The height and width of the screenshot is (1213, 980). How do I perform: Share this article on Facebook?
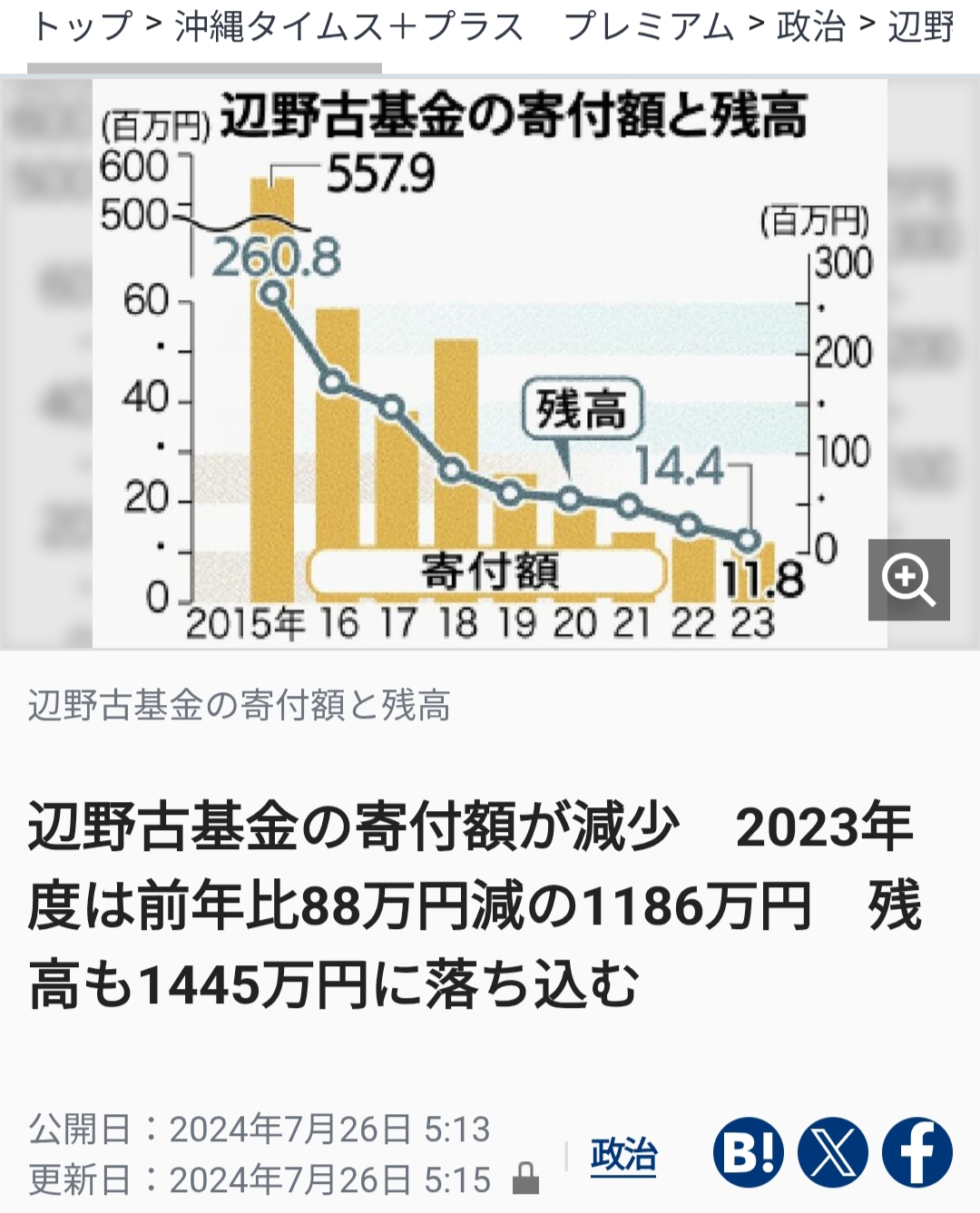[916, 1152]
